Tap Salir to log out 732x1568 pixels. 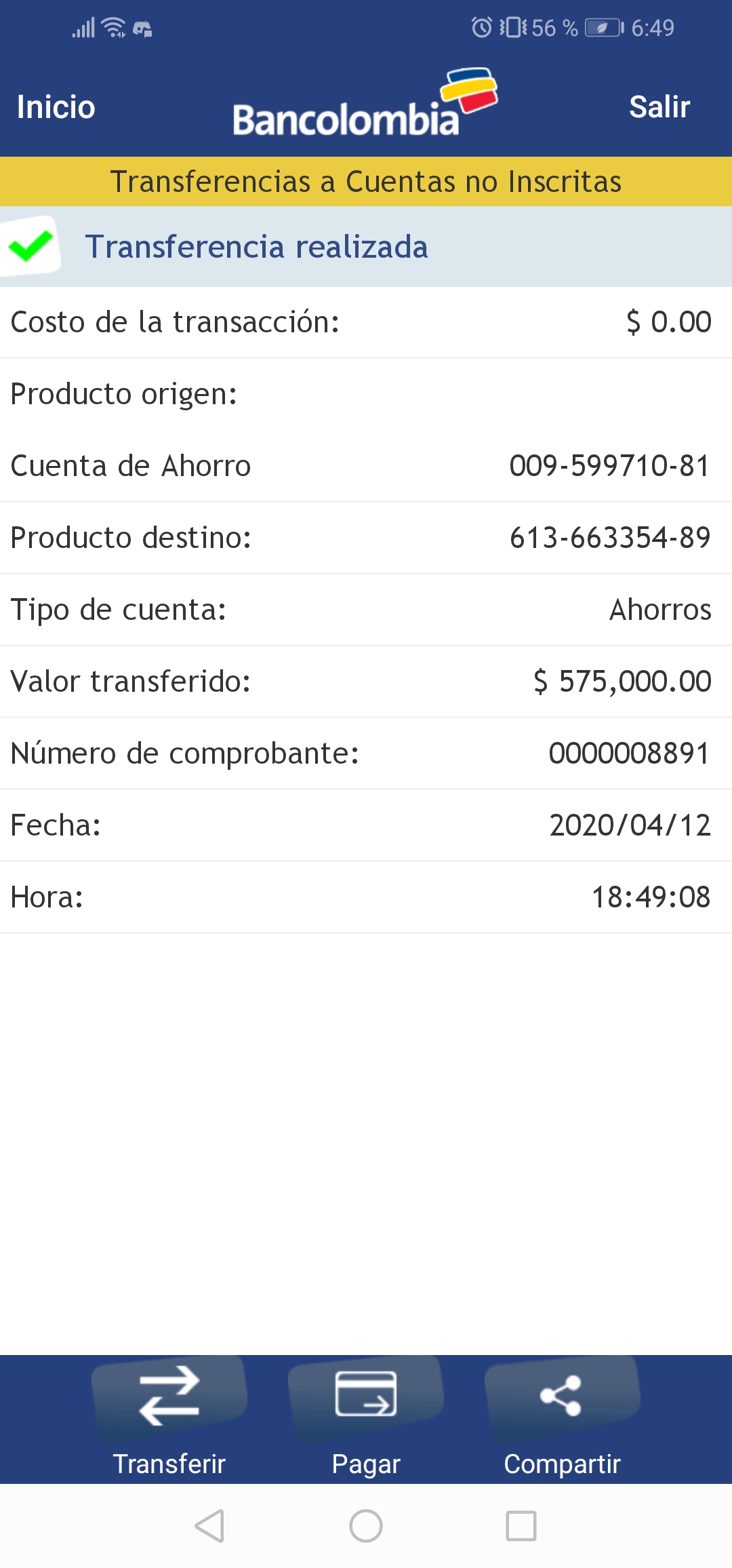(659, 107)
